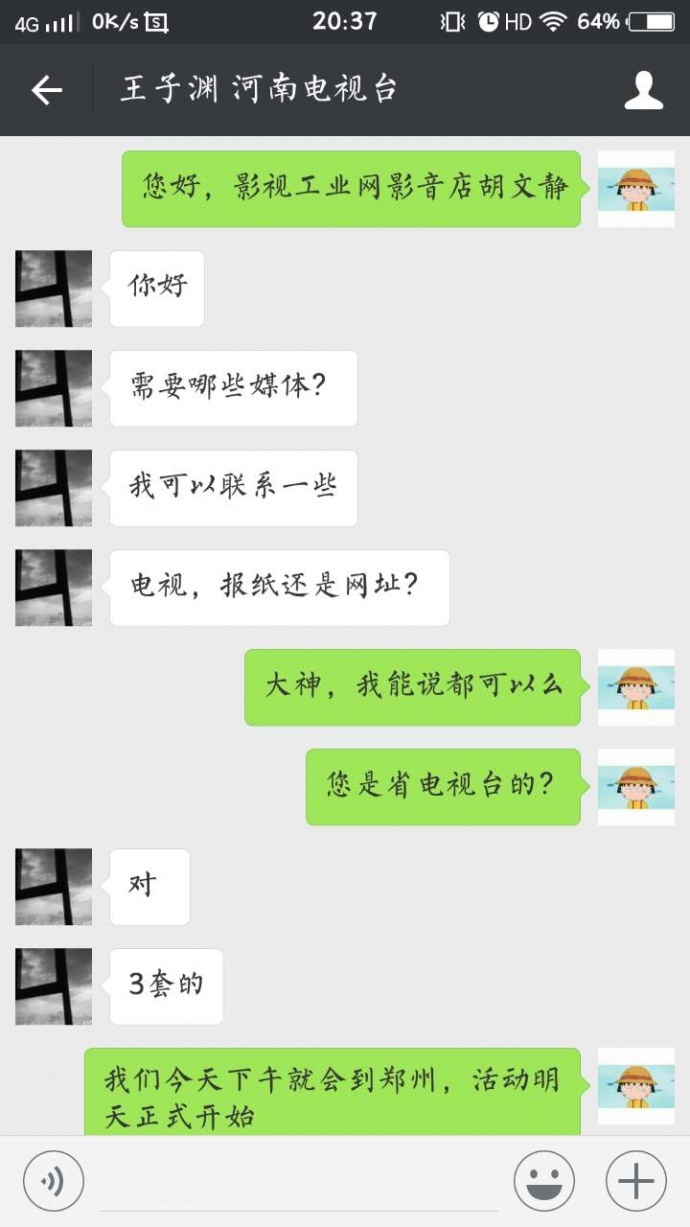
Task: Go back from the chat
Action: [46, 91]
